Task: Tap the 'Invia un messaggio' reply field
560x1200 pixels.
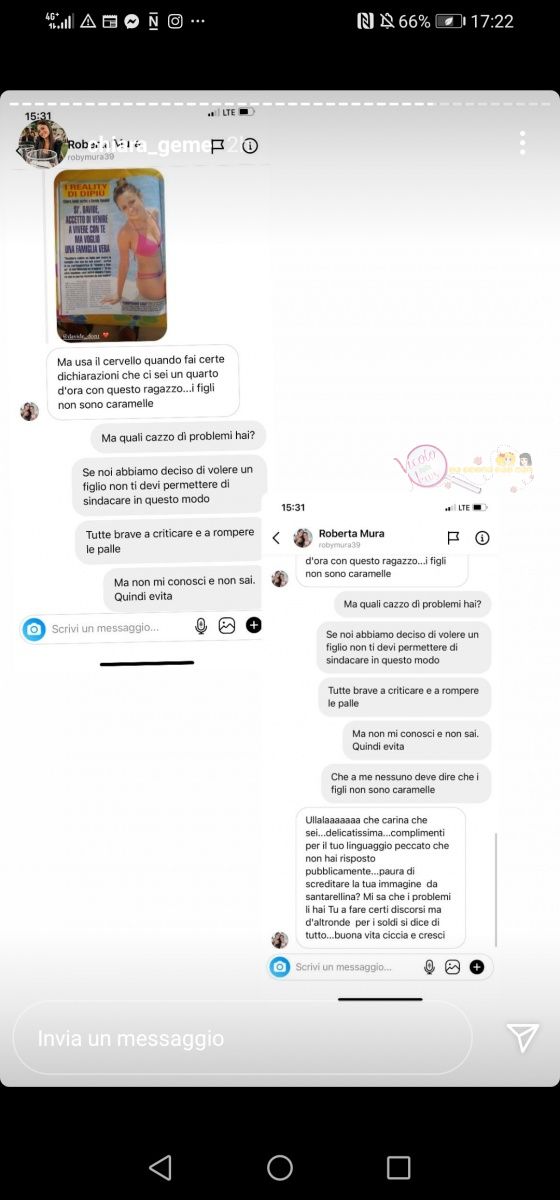Action: click(242, 1038)
